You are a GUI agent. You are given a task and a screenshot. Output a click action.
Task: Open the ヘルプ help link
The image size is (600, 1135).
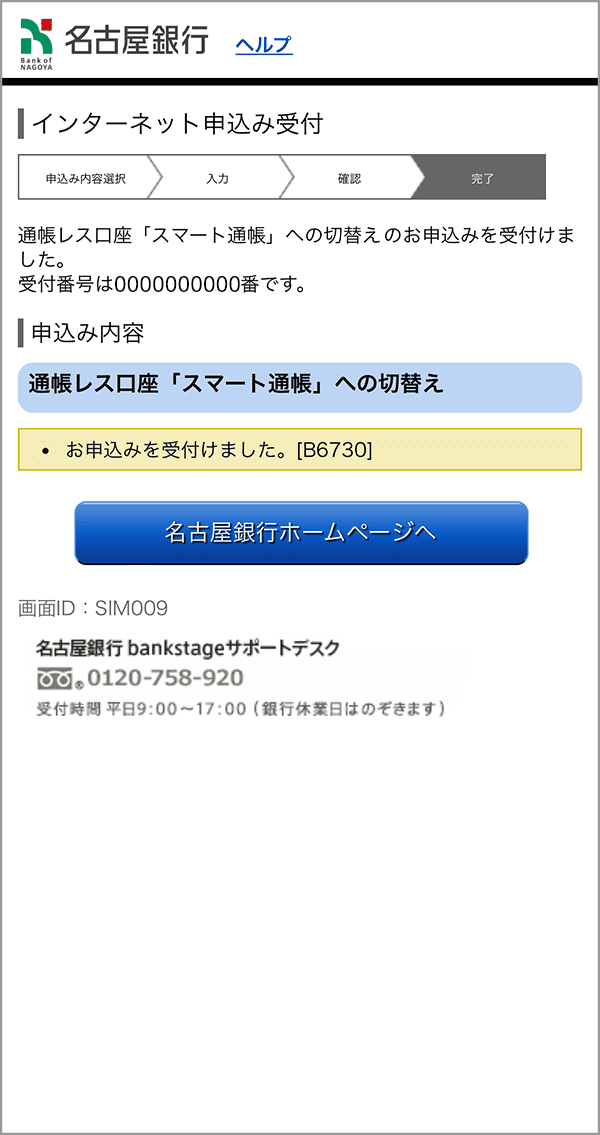(264, 45)
